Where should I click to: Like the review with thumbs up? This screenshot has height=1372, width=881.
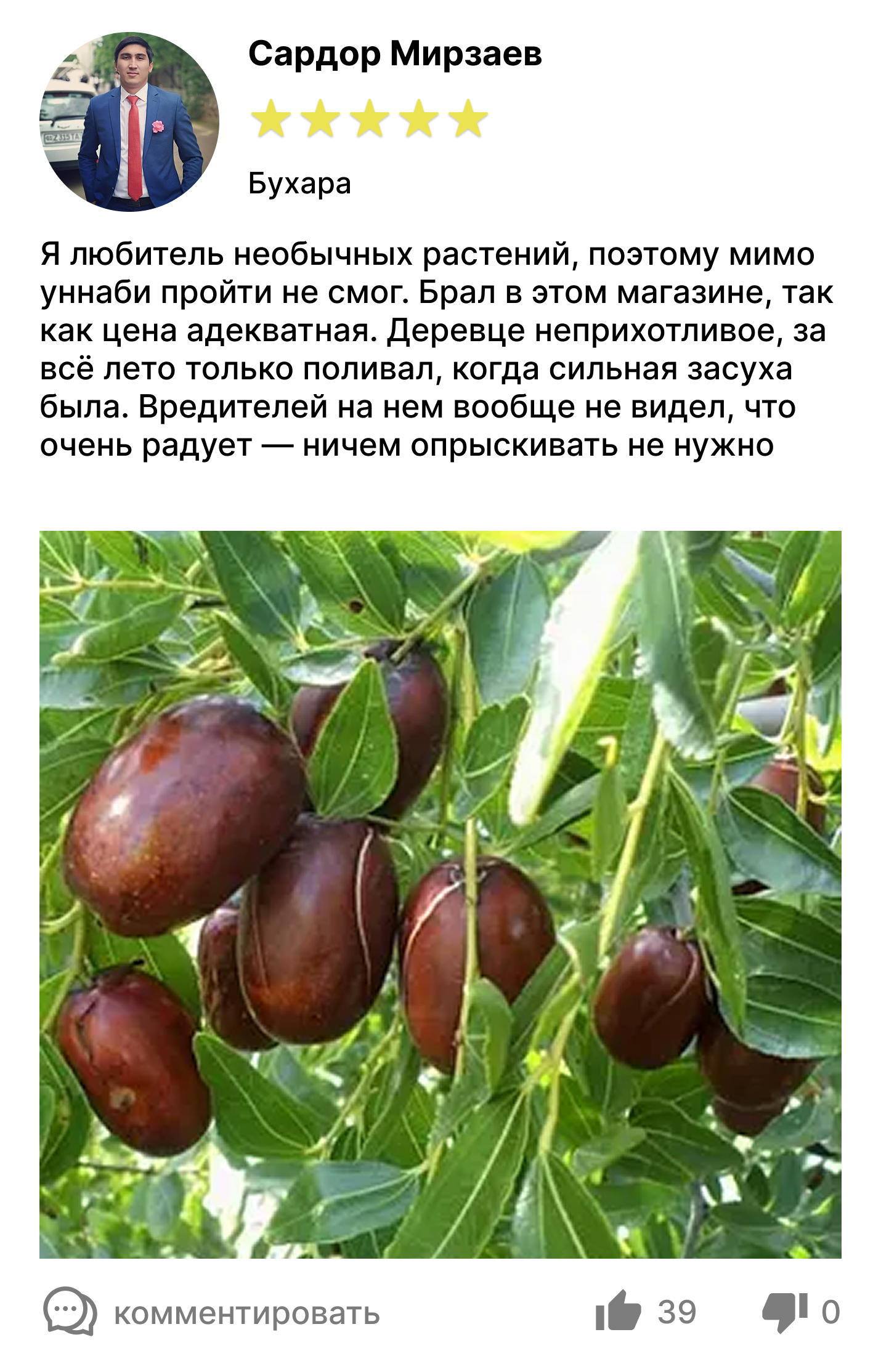click(x=618, y=1312)
